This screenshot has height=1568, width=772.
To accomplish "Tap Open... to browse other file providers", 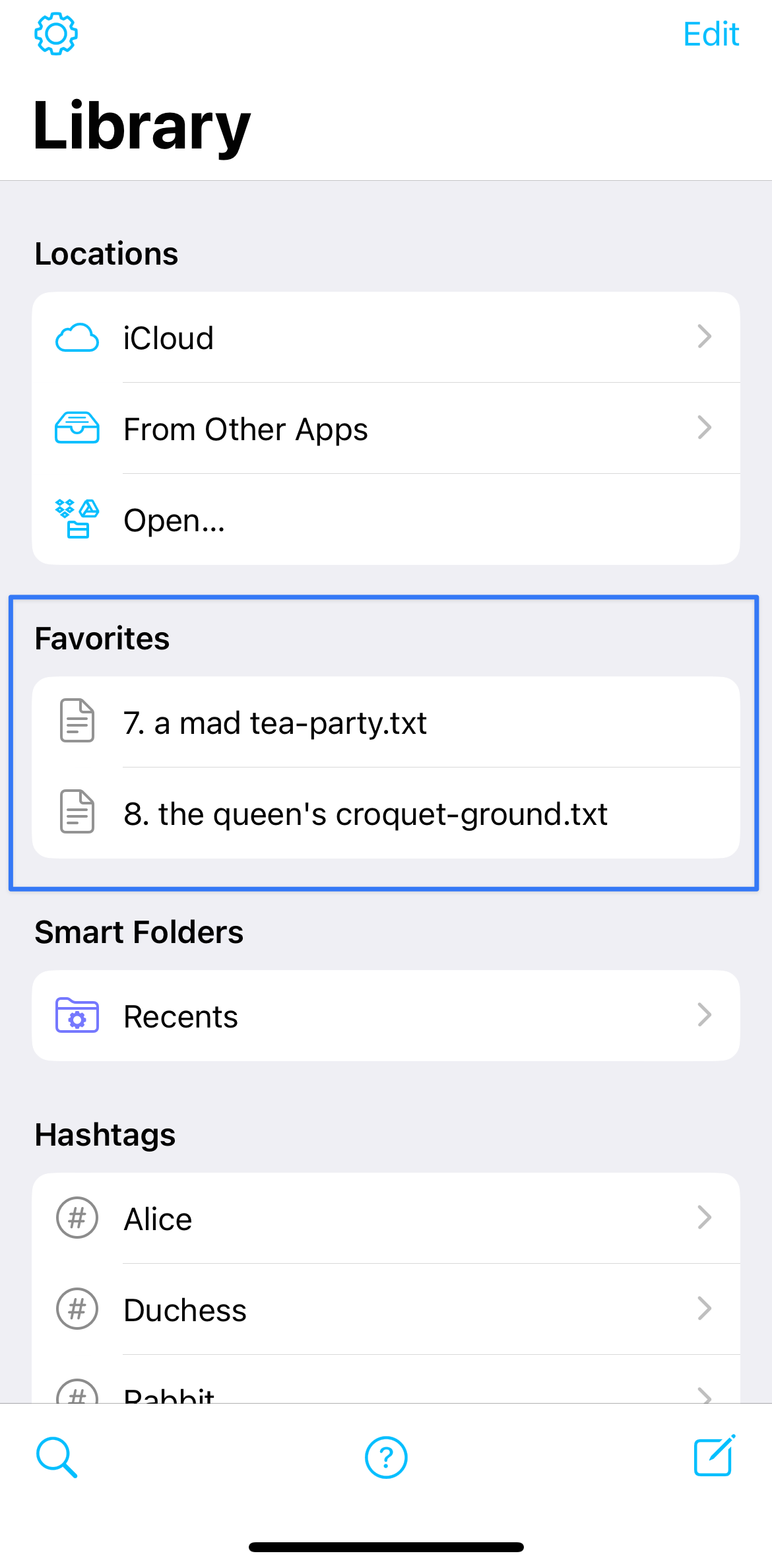I will coord(385,520).
